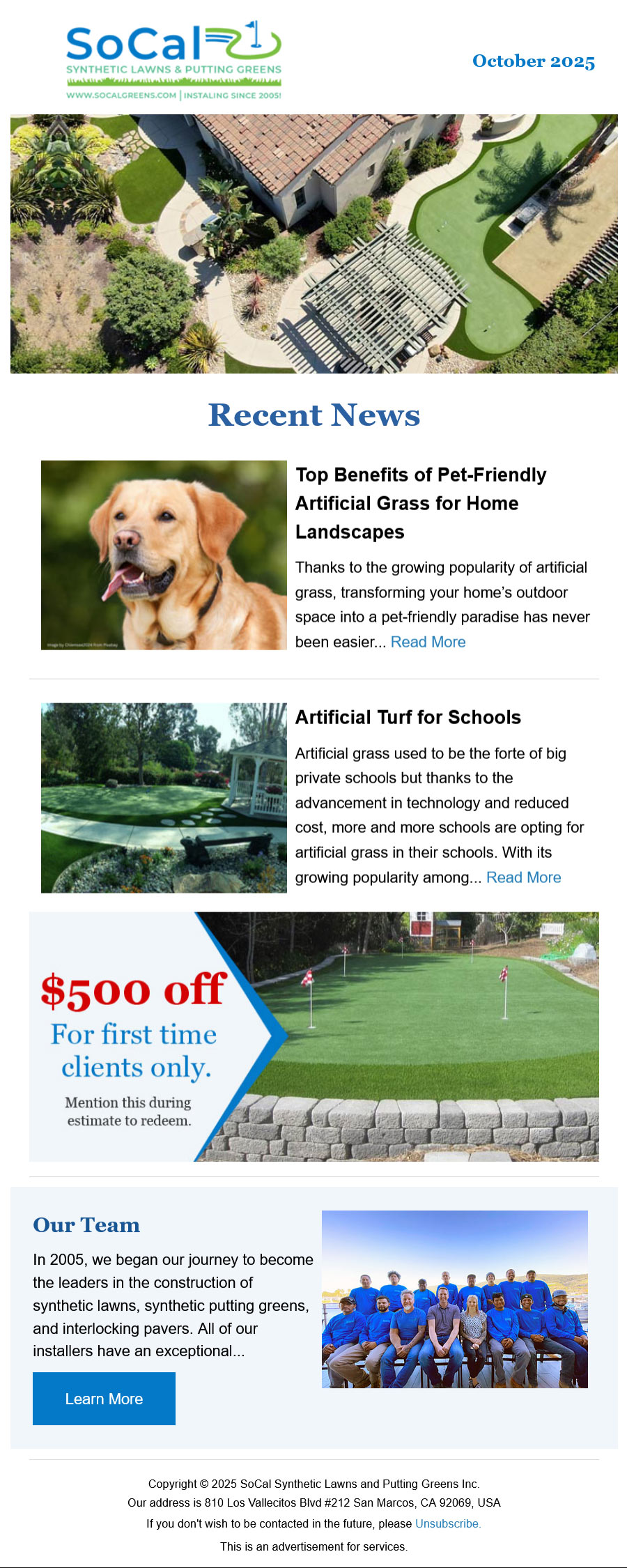Tap the Learn More button under Our Team

click(x=104, y=1399)
